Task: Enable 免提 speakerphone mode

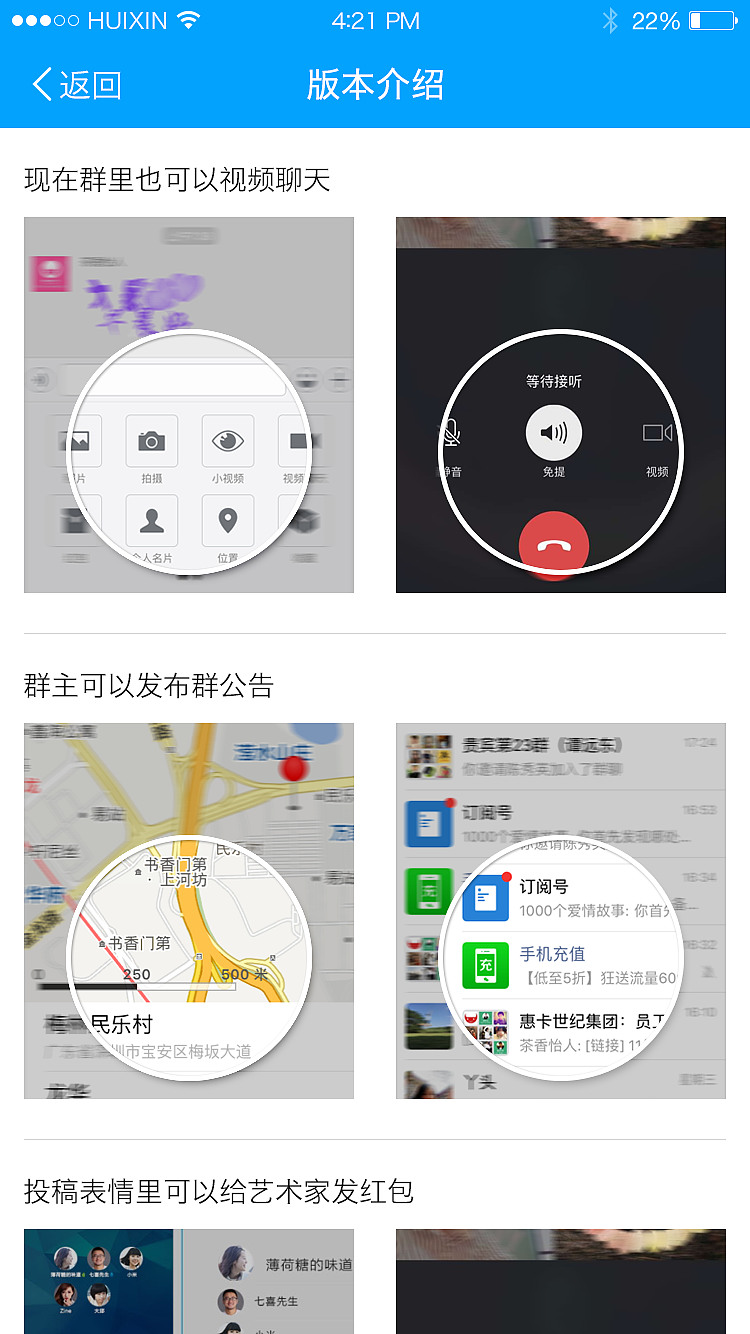Action: pyautogui.click(x=554, y=432)
